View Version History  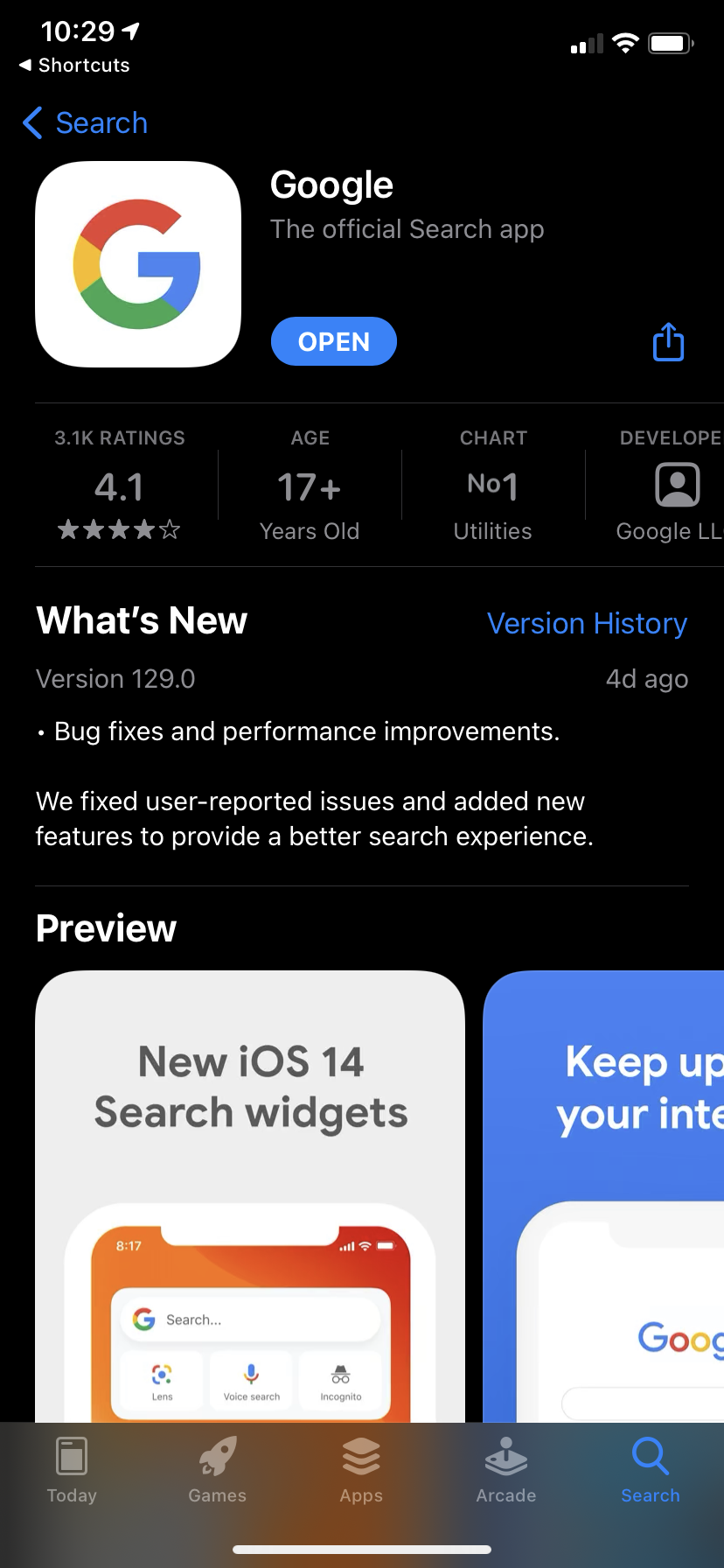[587, 623]
